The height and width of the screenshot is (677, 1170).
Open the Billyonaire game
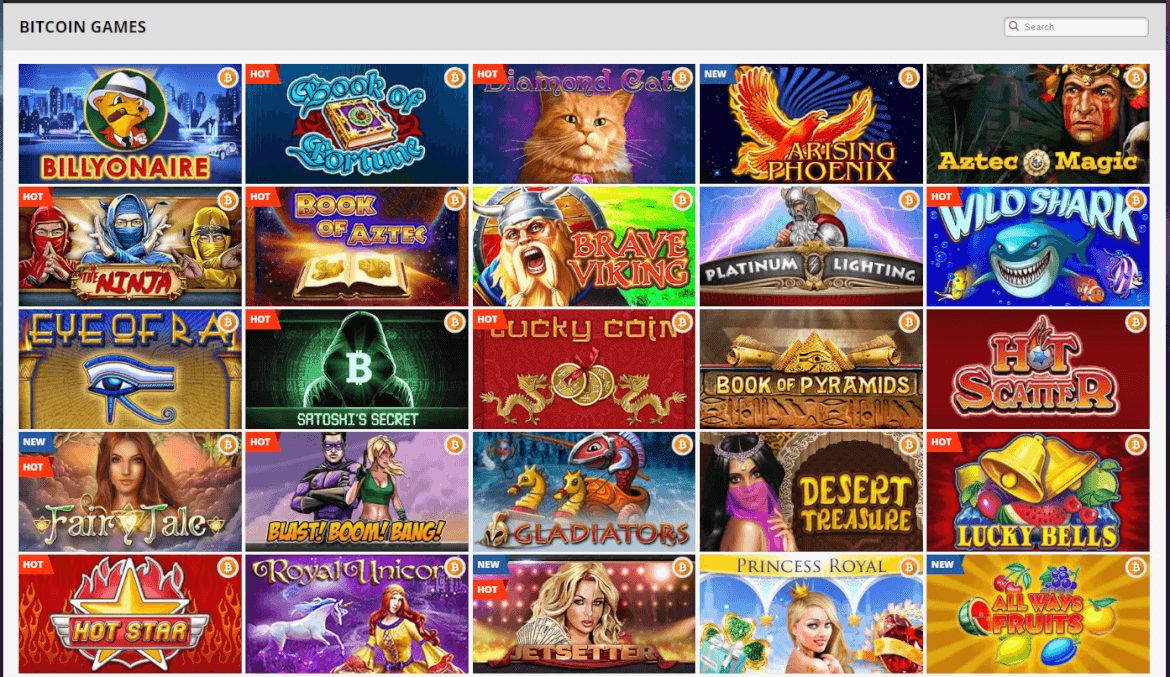[x=130, y=124]
